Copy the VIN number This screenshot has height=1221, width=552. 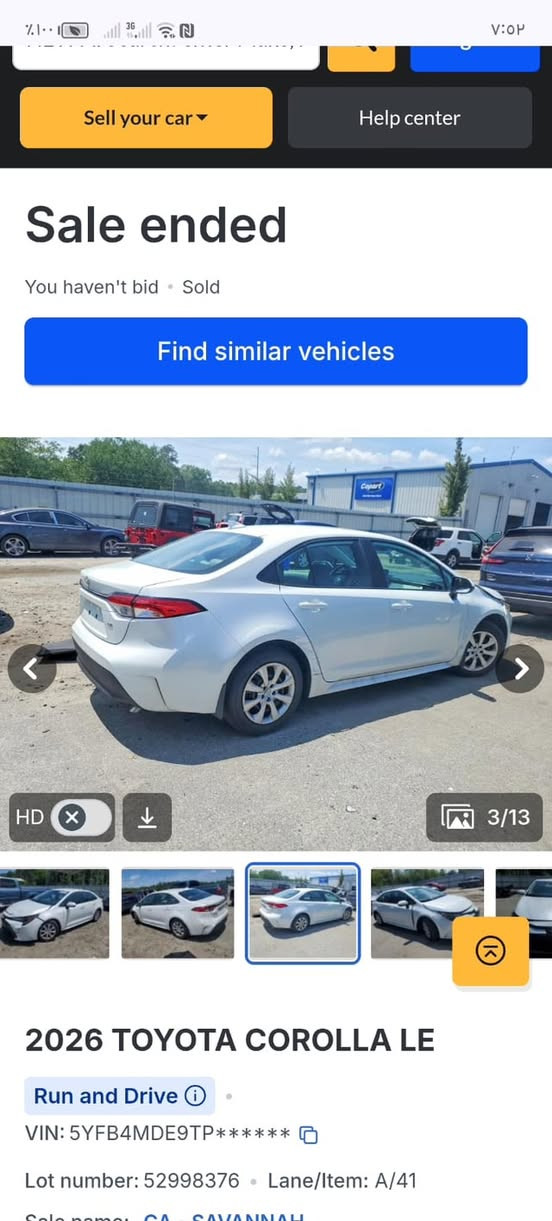[309, 1134]
